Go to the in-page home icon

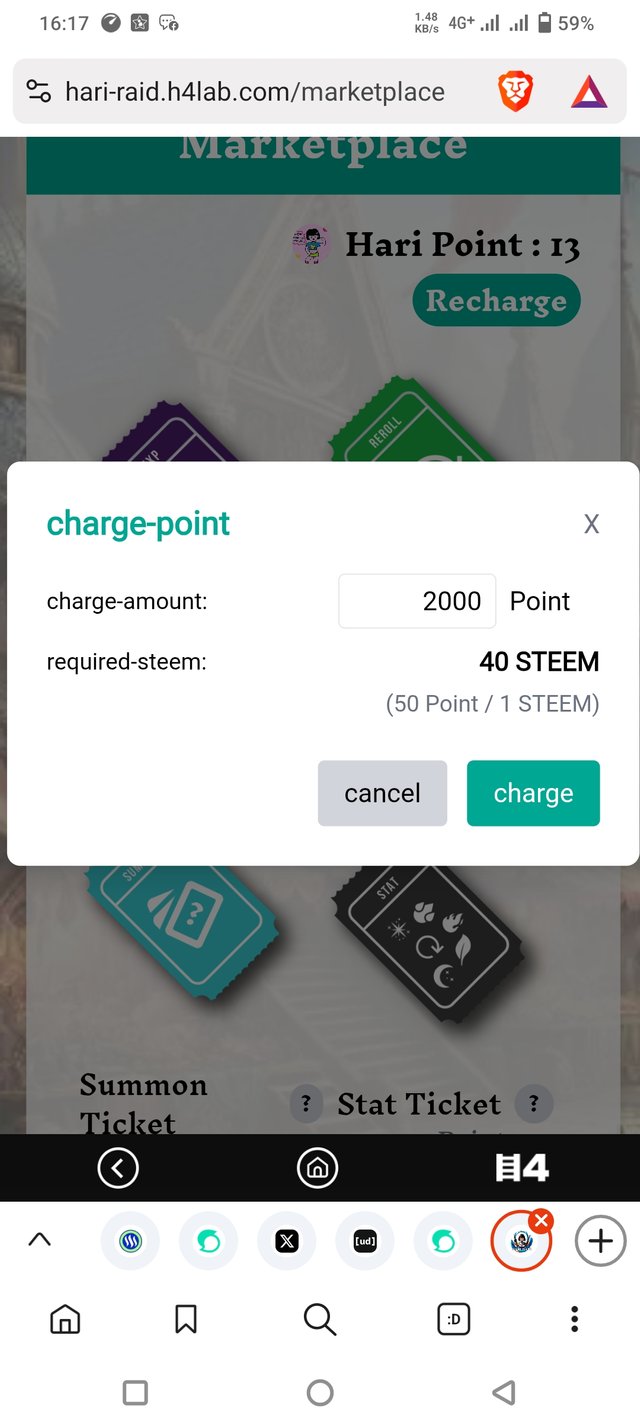coord(318,1167)
